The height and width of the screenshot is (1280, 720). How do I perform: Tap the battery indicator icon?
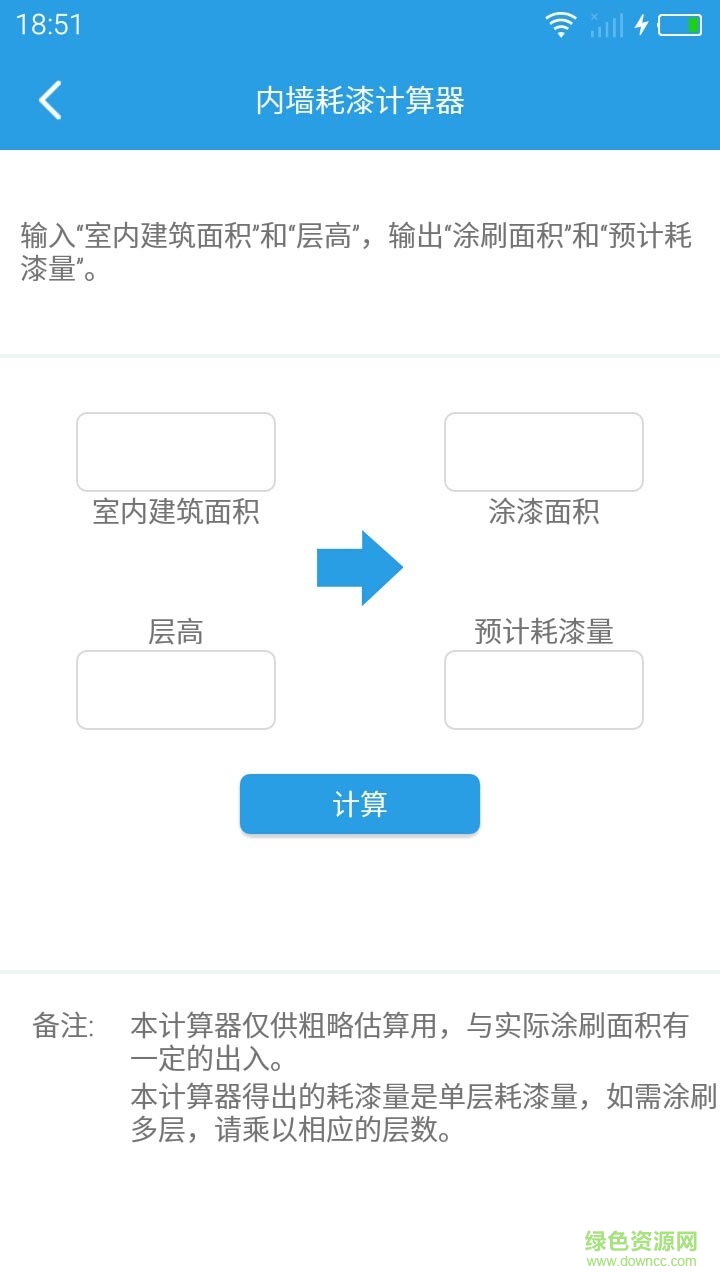[x=678, y=25]
